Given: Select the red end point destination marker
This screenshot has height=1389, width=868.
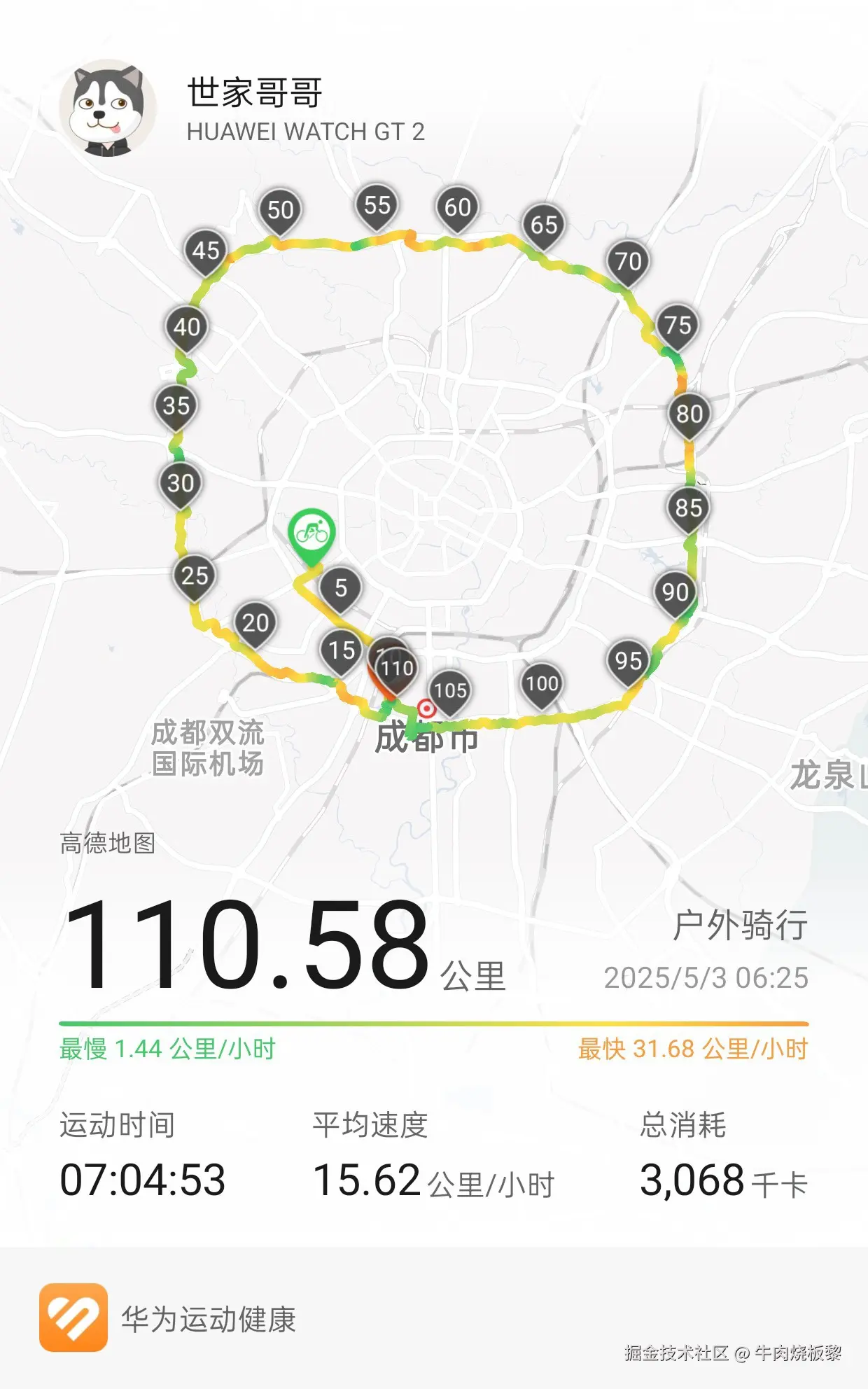Looking at the screenshot, I should (426, 709).
